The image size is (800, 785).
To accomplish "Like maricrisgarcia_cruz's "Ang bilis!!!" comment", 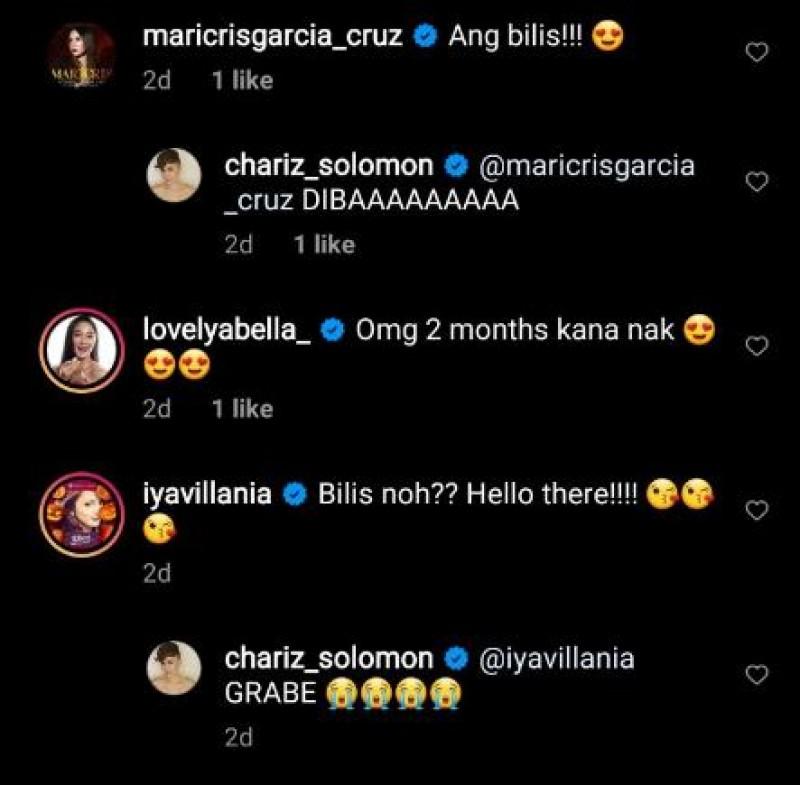I will tap(758, 52).
